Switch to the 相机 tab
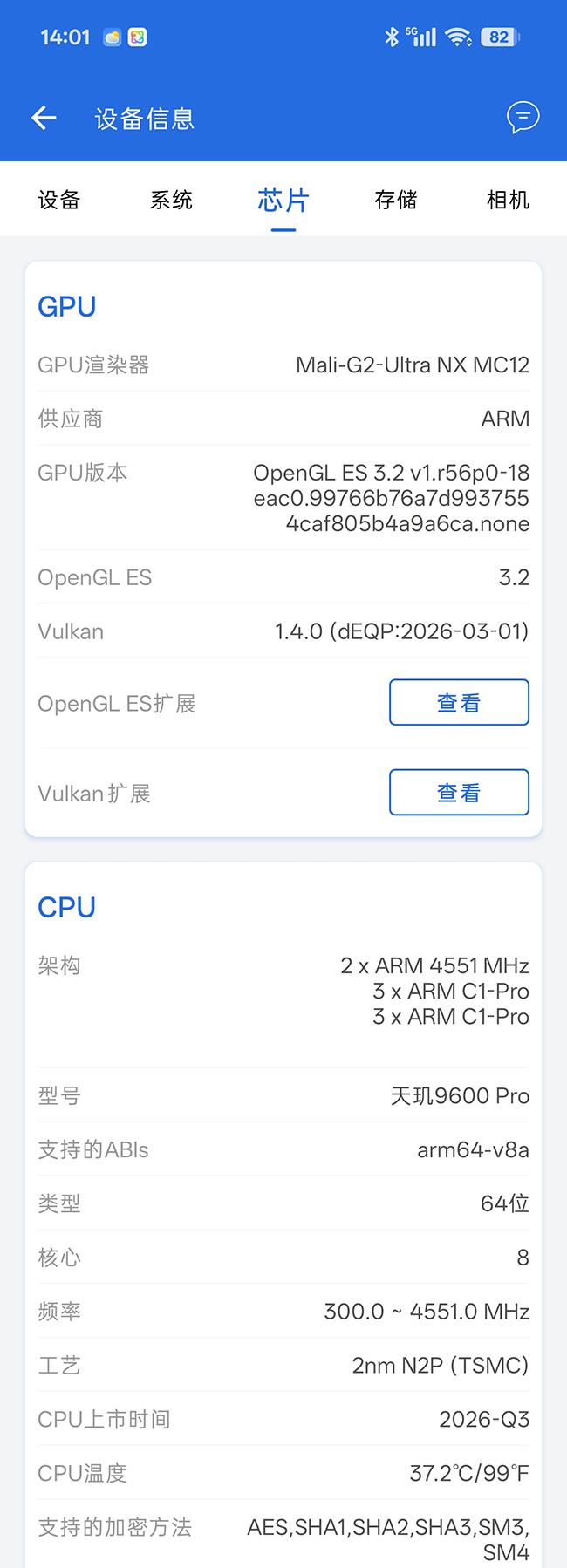 point(508,200)
